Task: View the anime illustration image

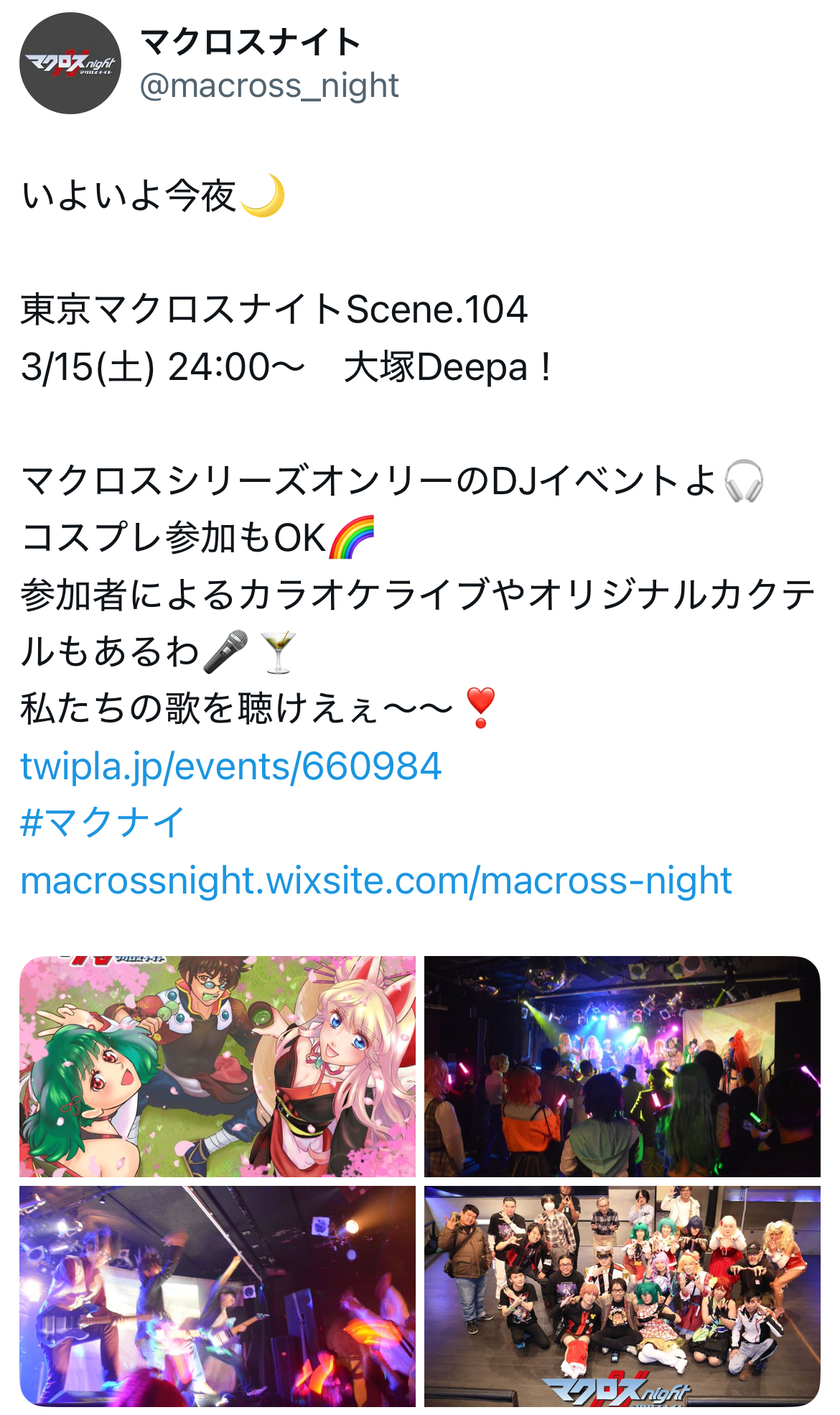Action: [218, 1066]
